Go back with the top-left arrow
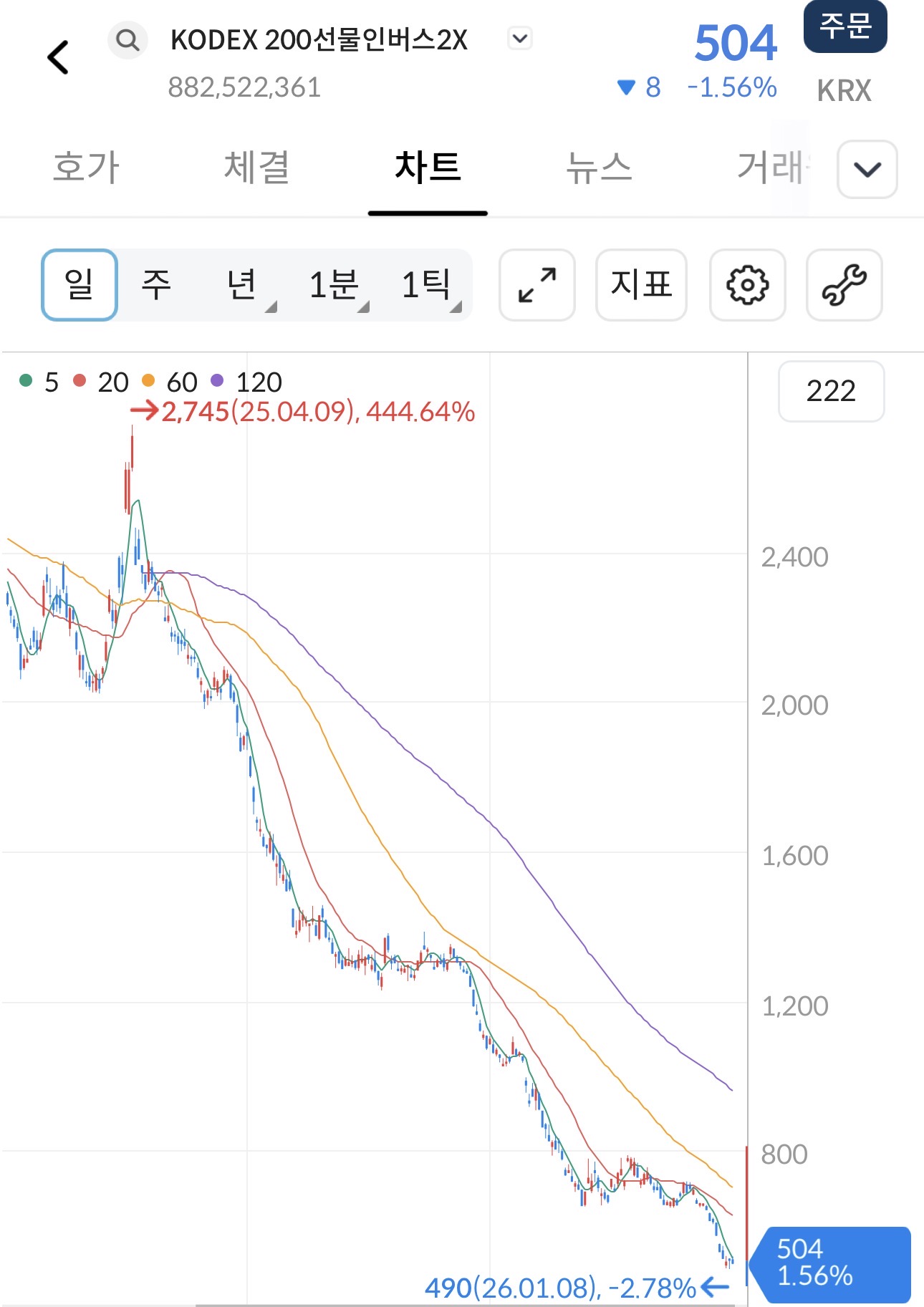 pos(58,57)
